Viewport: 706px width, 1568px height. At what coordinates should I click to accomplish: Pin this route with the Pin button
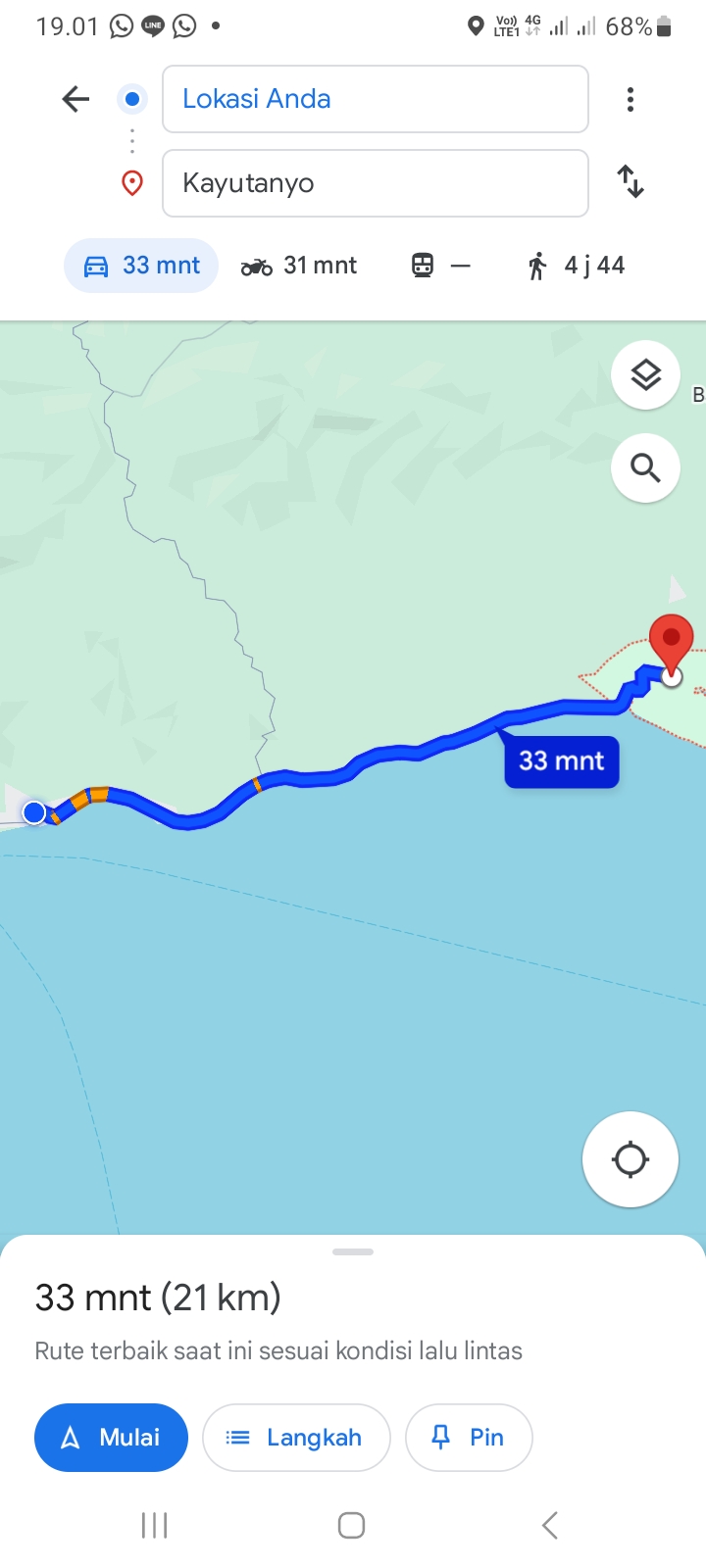(x=469, y=1438)
